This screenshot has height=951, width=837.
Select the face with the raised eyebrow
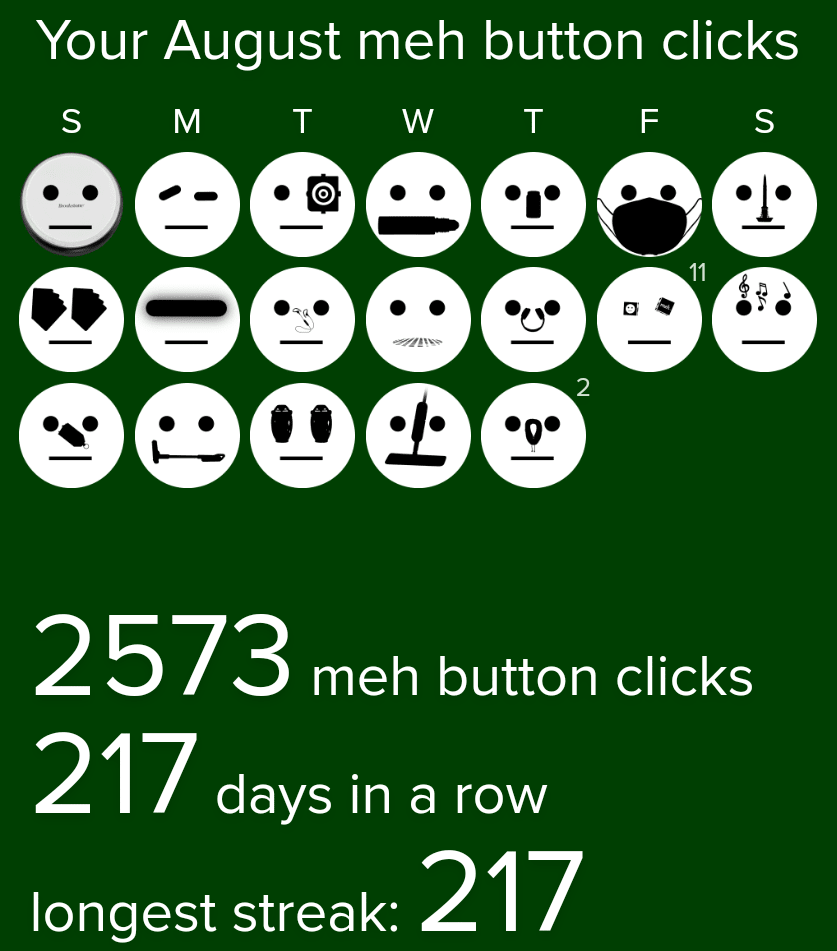pyautogui.click(x=187, y=204)
